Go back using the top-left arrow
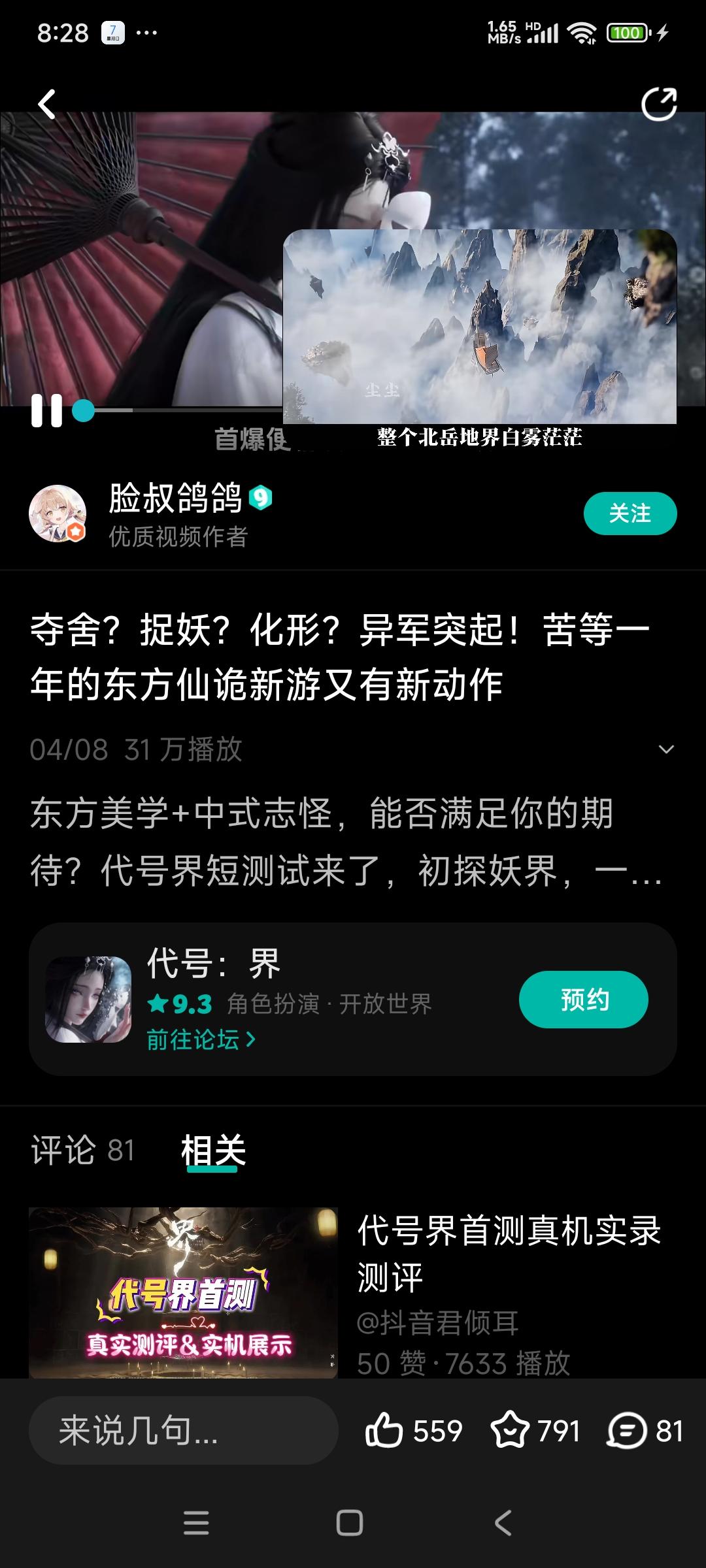This screenshot has width=706, height=1568. click(x=47, y=105)
